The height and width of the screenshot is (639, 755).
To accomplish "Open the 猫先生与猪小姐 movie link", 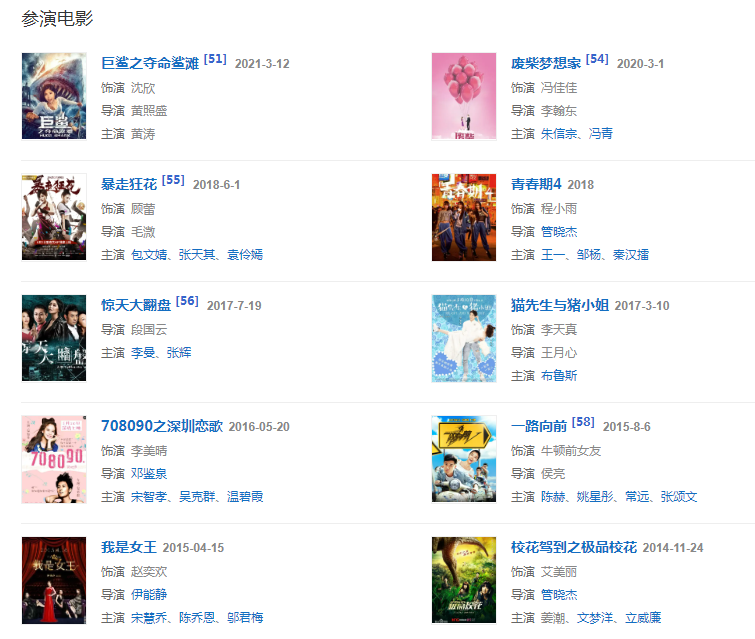I will click(559, 305).
